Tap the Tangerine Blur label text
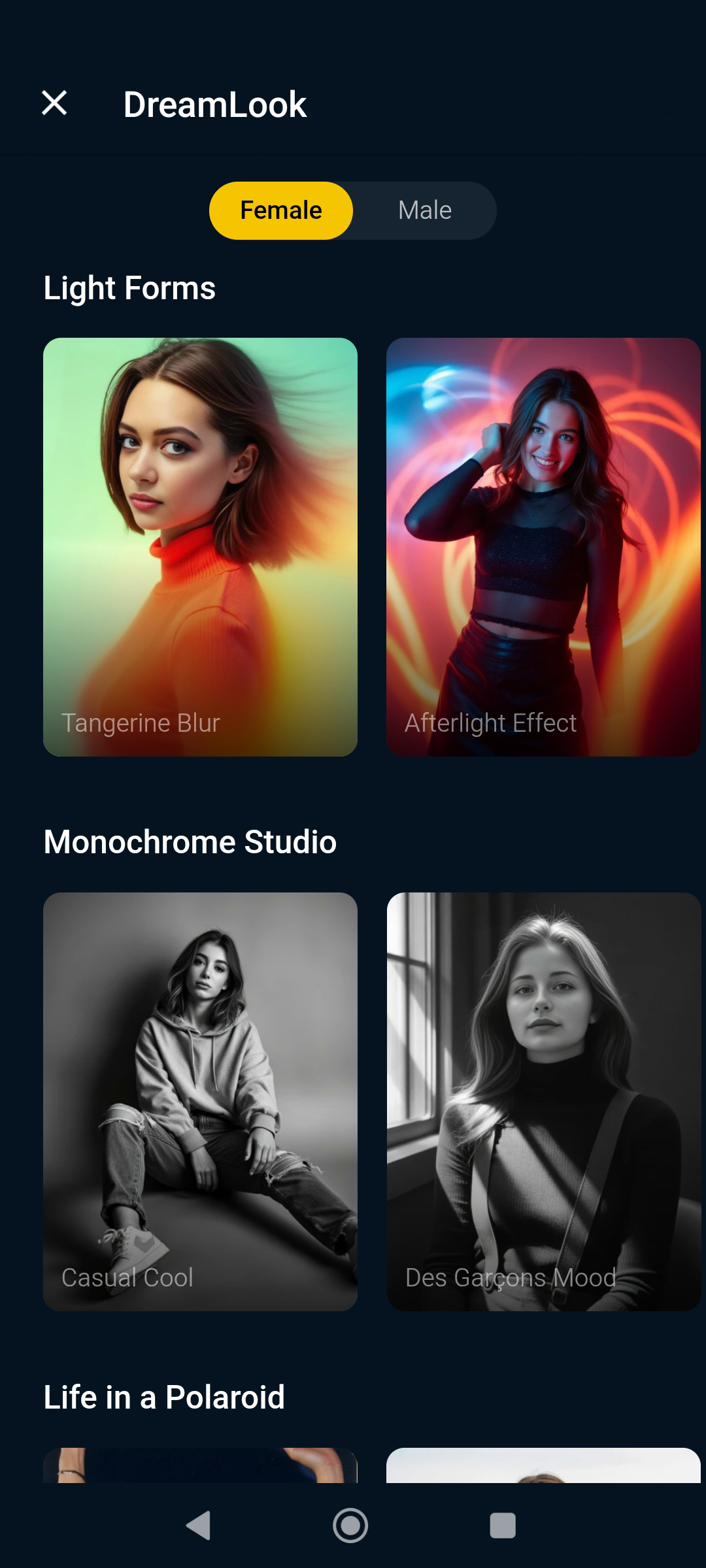 pos(141,723)
